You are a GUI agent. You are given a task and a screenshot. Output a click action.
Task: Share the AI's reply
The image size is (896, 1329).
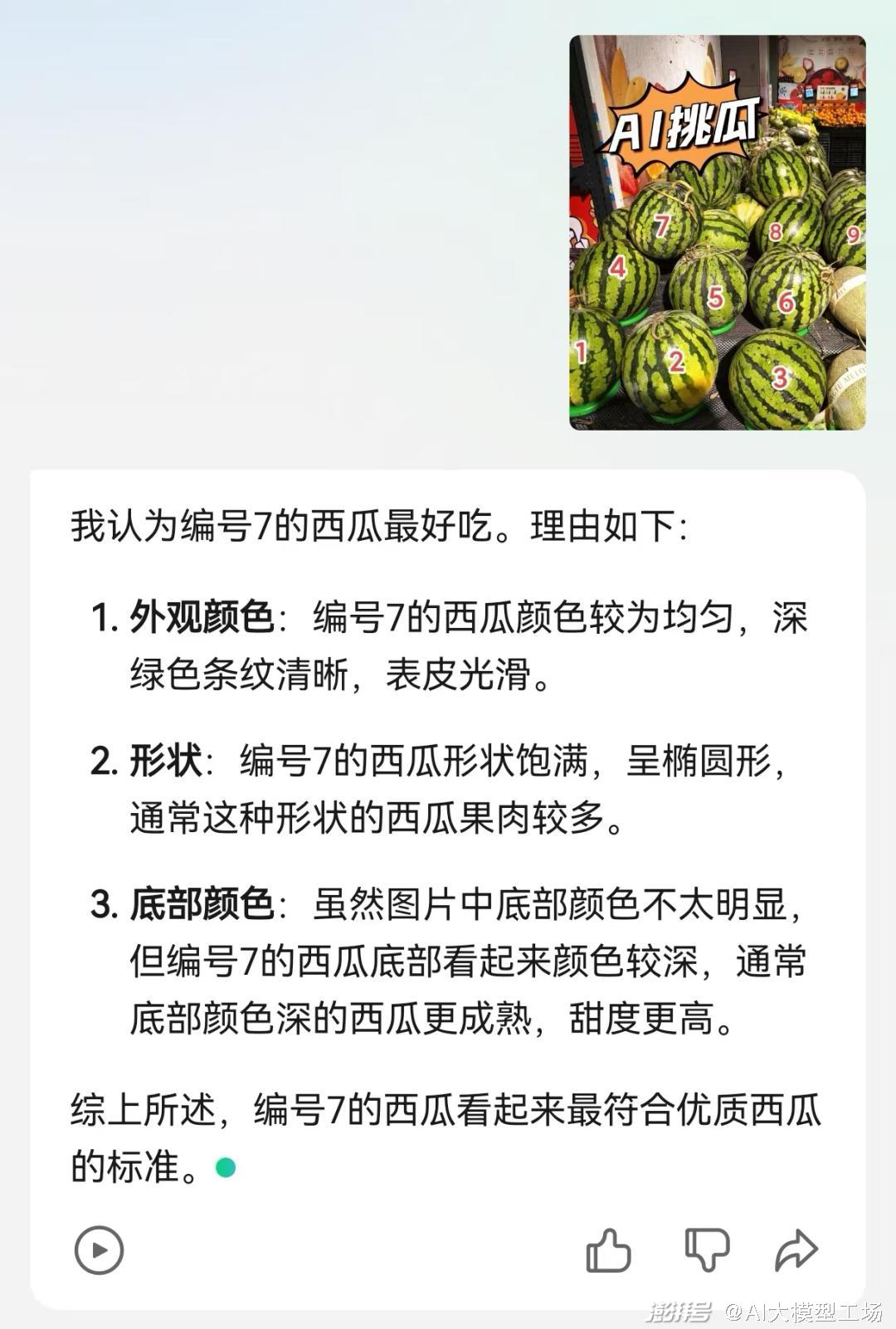click(x=796, y=1249)
